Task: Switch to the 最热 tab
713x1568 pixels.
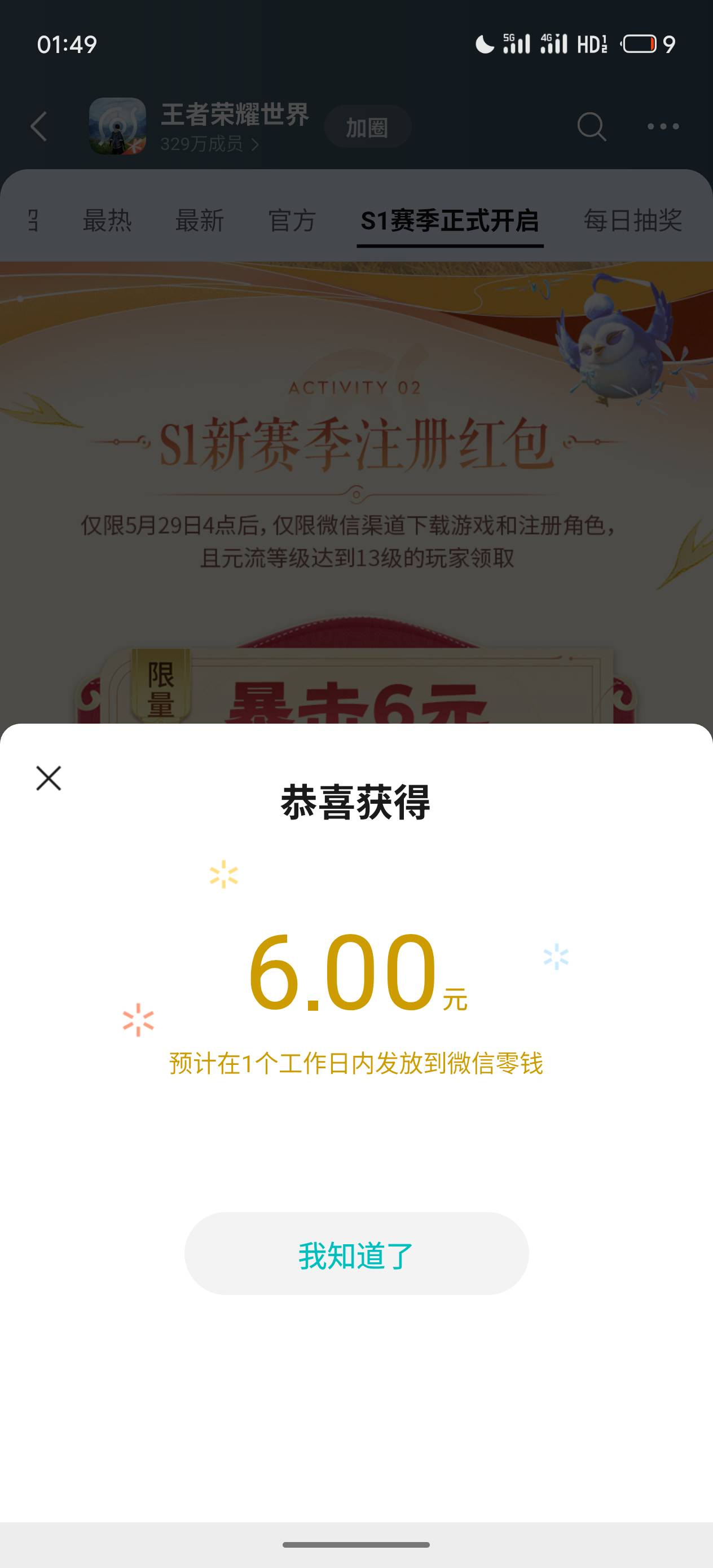Action: (107, 221)
